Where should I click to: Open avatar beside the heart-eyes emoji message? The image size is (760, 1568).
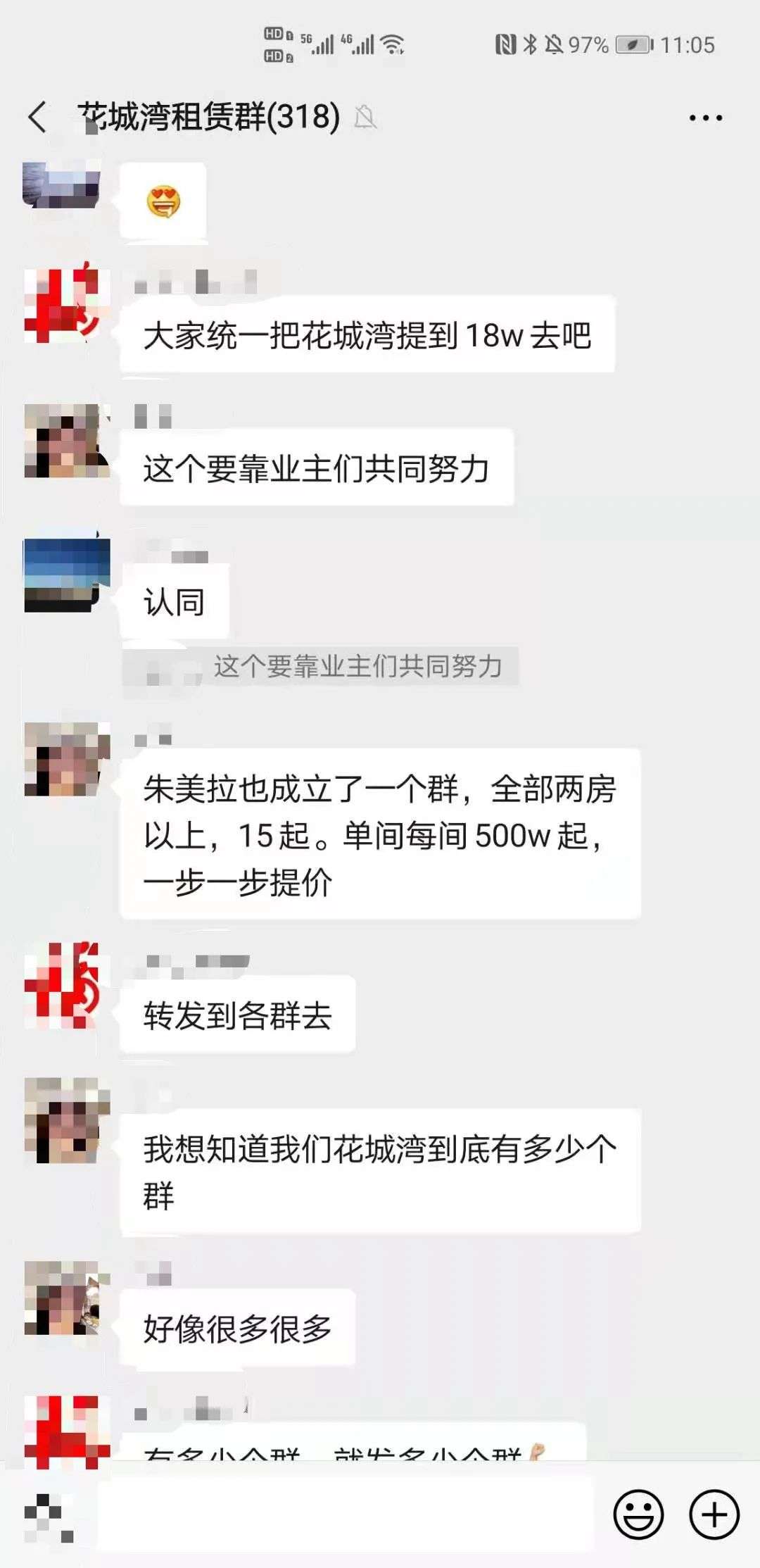point(61,184)
